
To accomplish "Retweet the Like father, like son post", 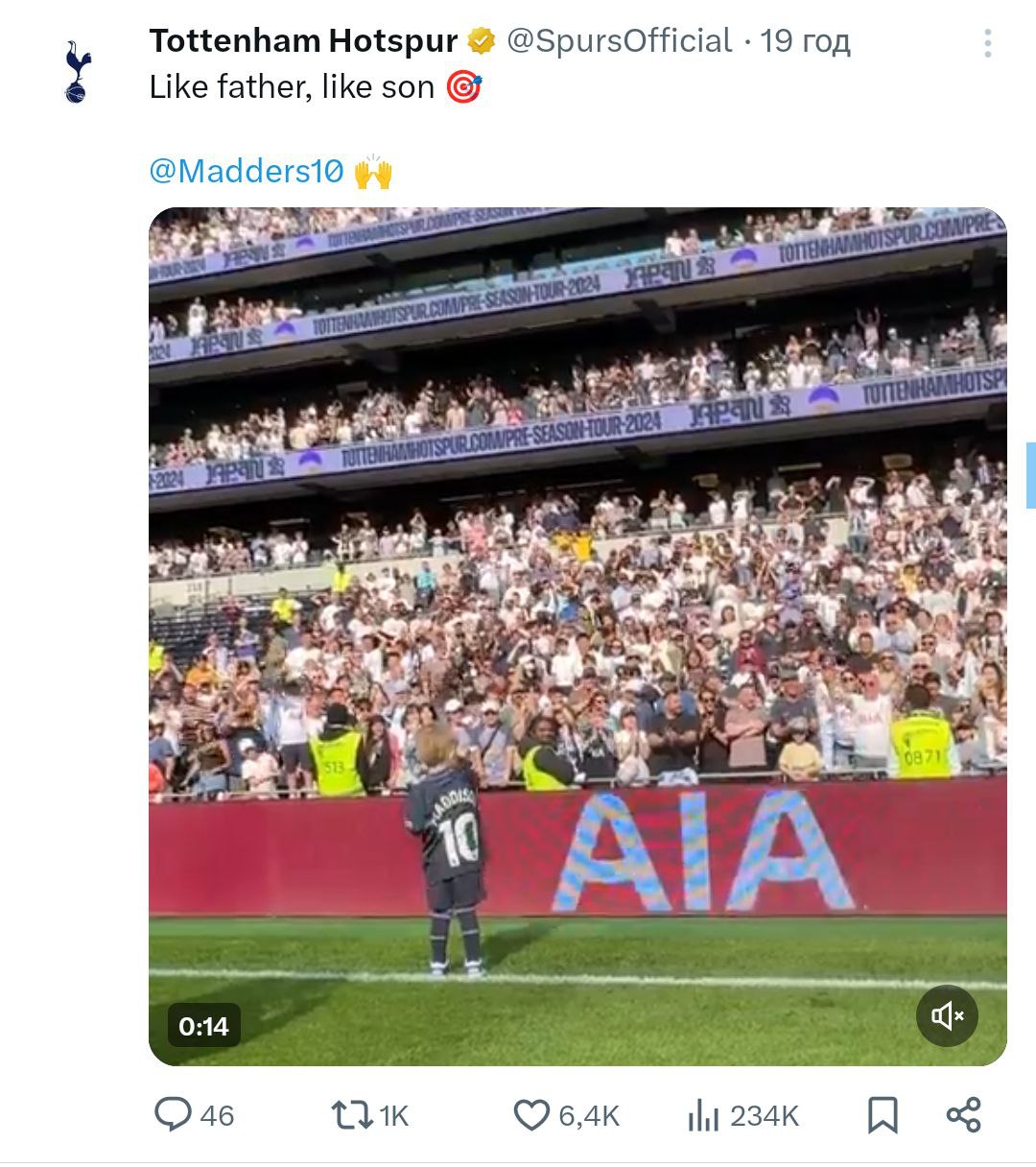I will [351, 1115].
